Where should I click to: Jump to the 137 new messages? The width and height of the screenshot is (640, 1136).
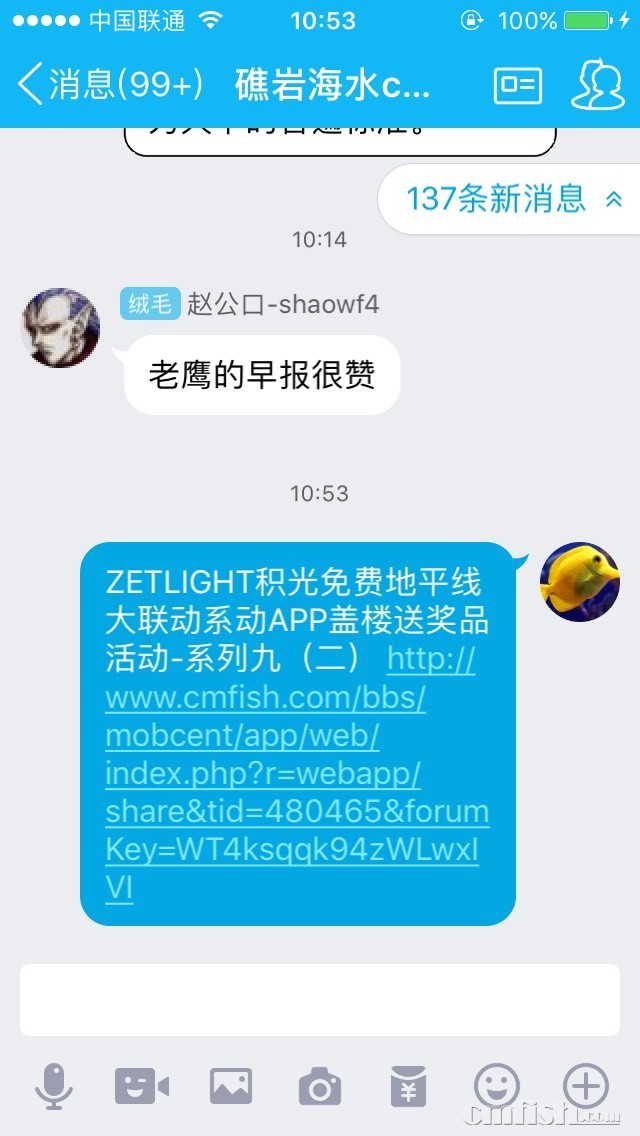point(510,199)
